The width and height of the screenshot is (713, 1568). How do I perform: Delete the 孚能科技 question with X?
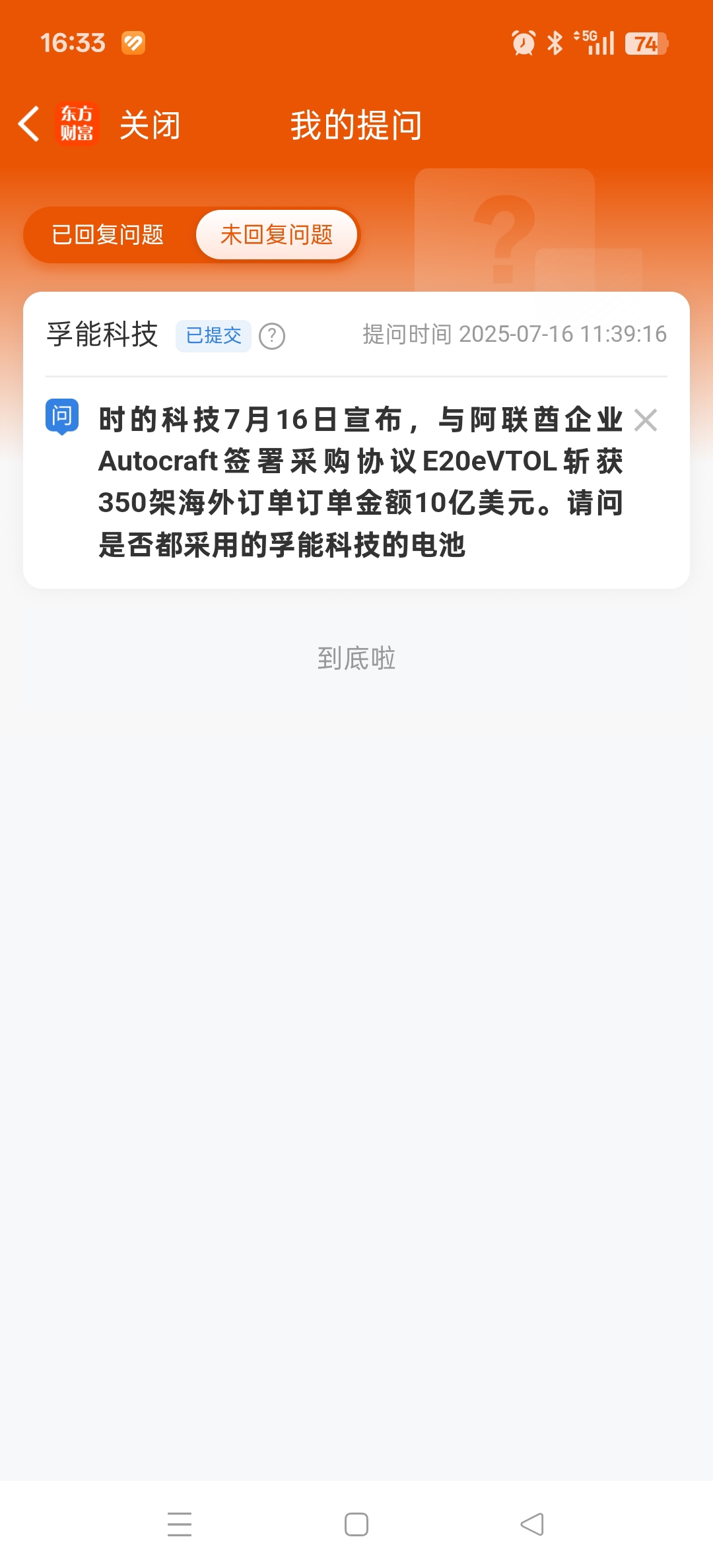[645, 420]
